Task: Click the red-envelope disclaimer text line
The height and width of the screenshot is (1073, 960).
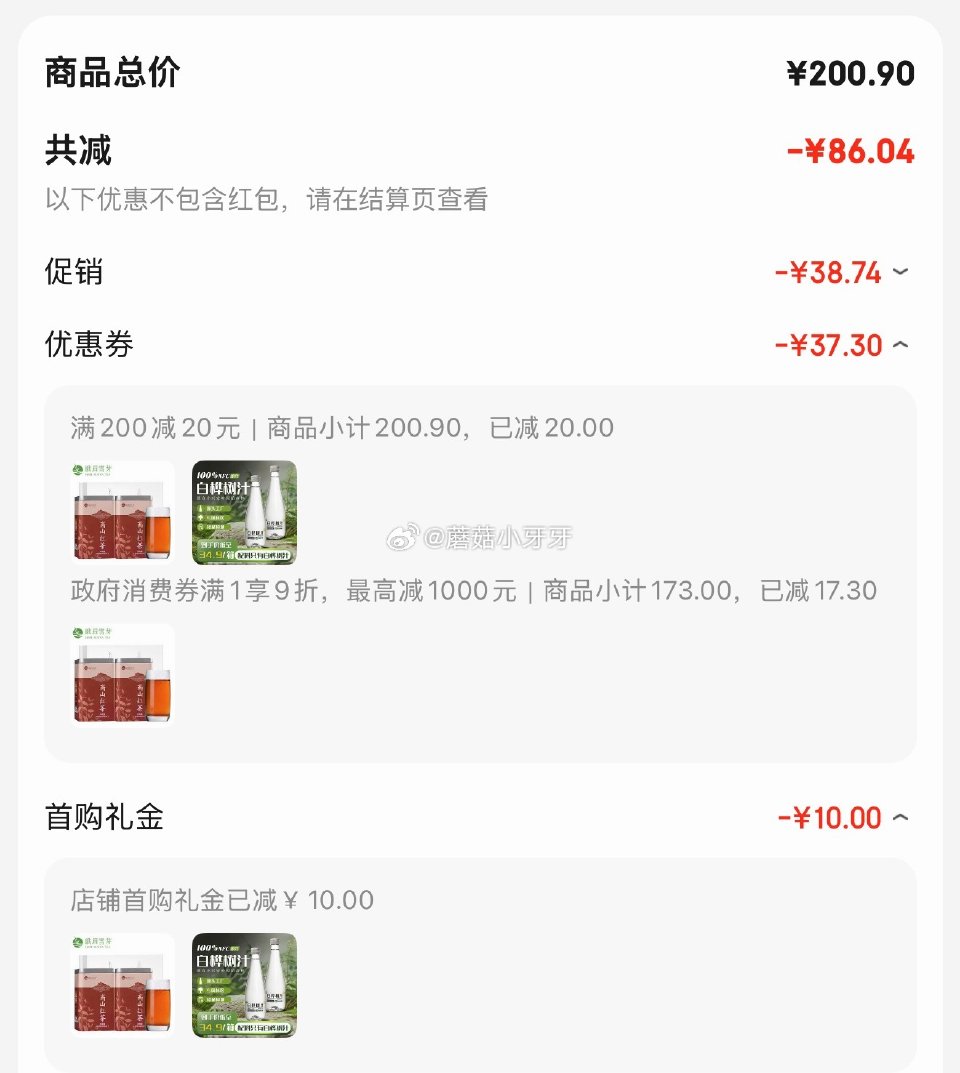Action: [x=265, y=200]
